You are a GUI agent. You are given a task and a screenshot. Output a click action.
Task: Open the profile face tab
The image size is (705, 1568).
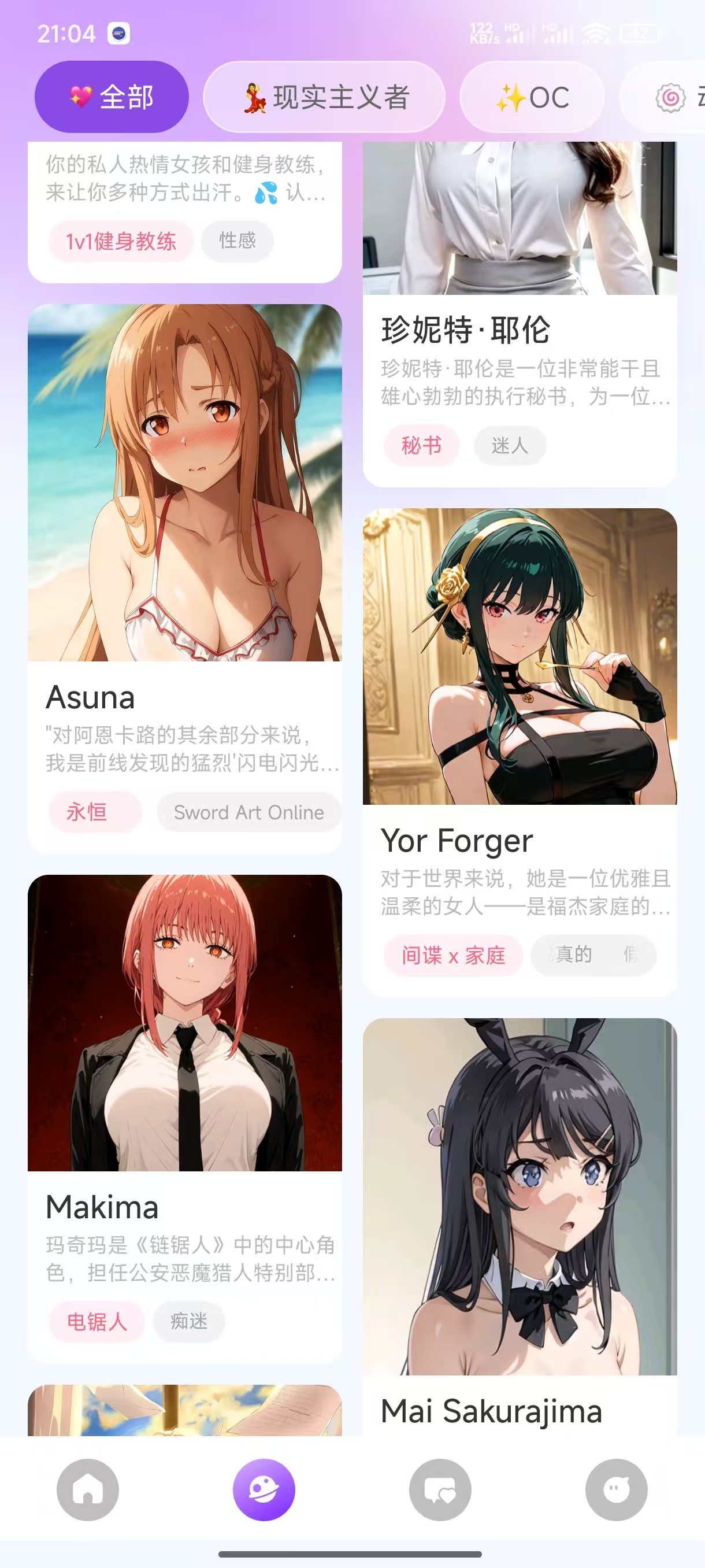[615, 1489]
